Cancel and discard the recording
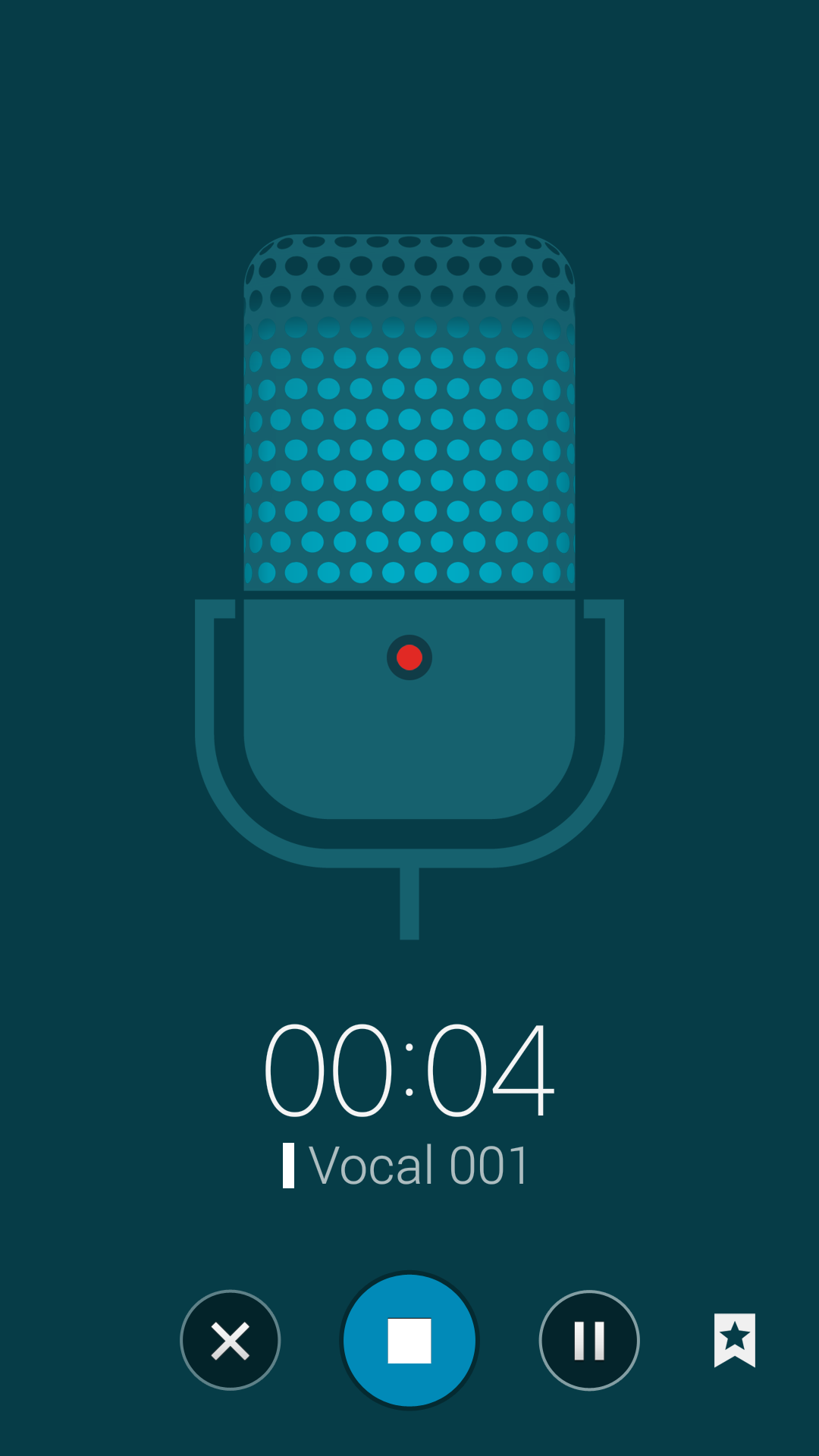 (x=231, y=1340)
